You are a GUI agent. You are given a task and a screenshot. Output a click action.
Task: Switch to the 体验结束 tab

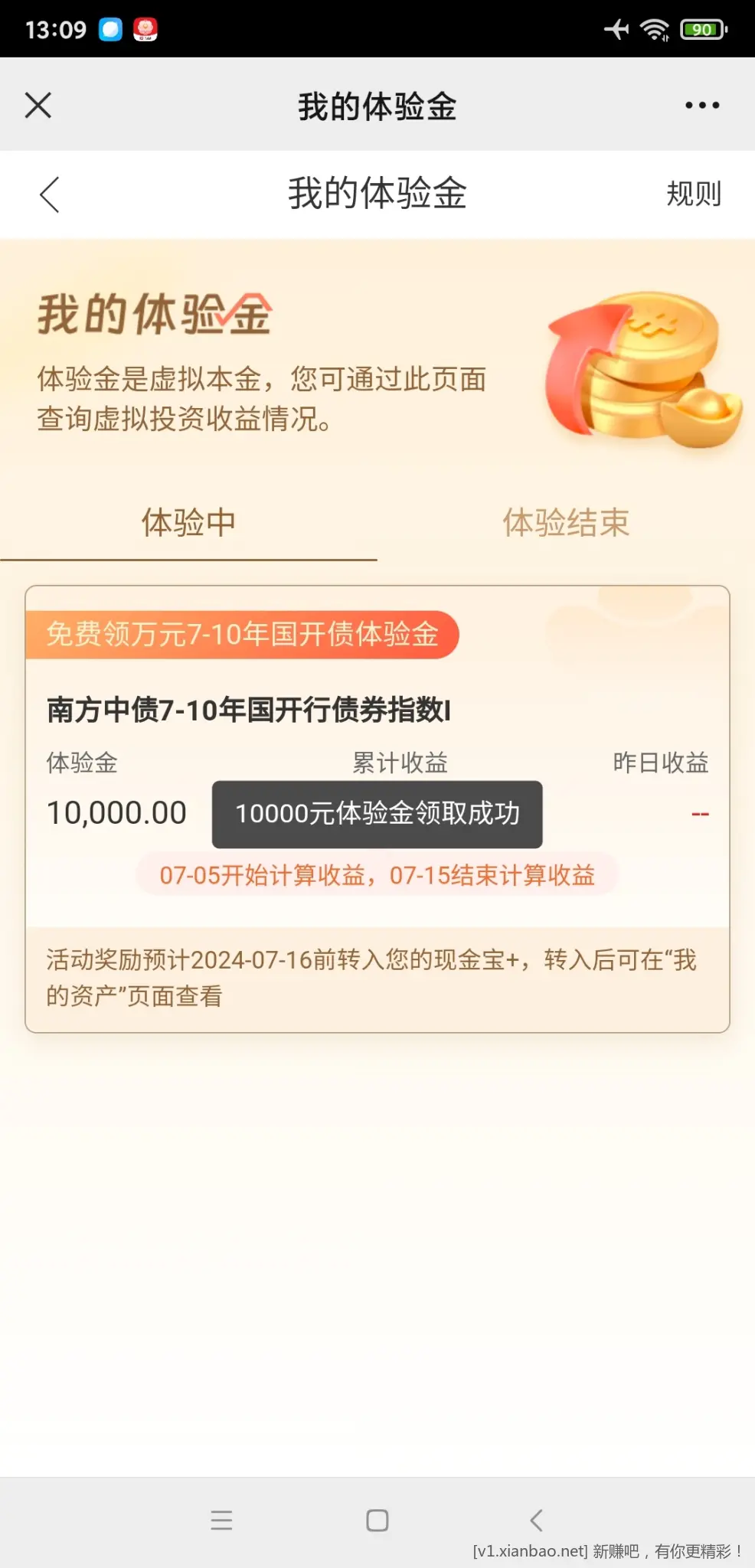566,524
